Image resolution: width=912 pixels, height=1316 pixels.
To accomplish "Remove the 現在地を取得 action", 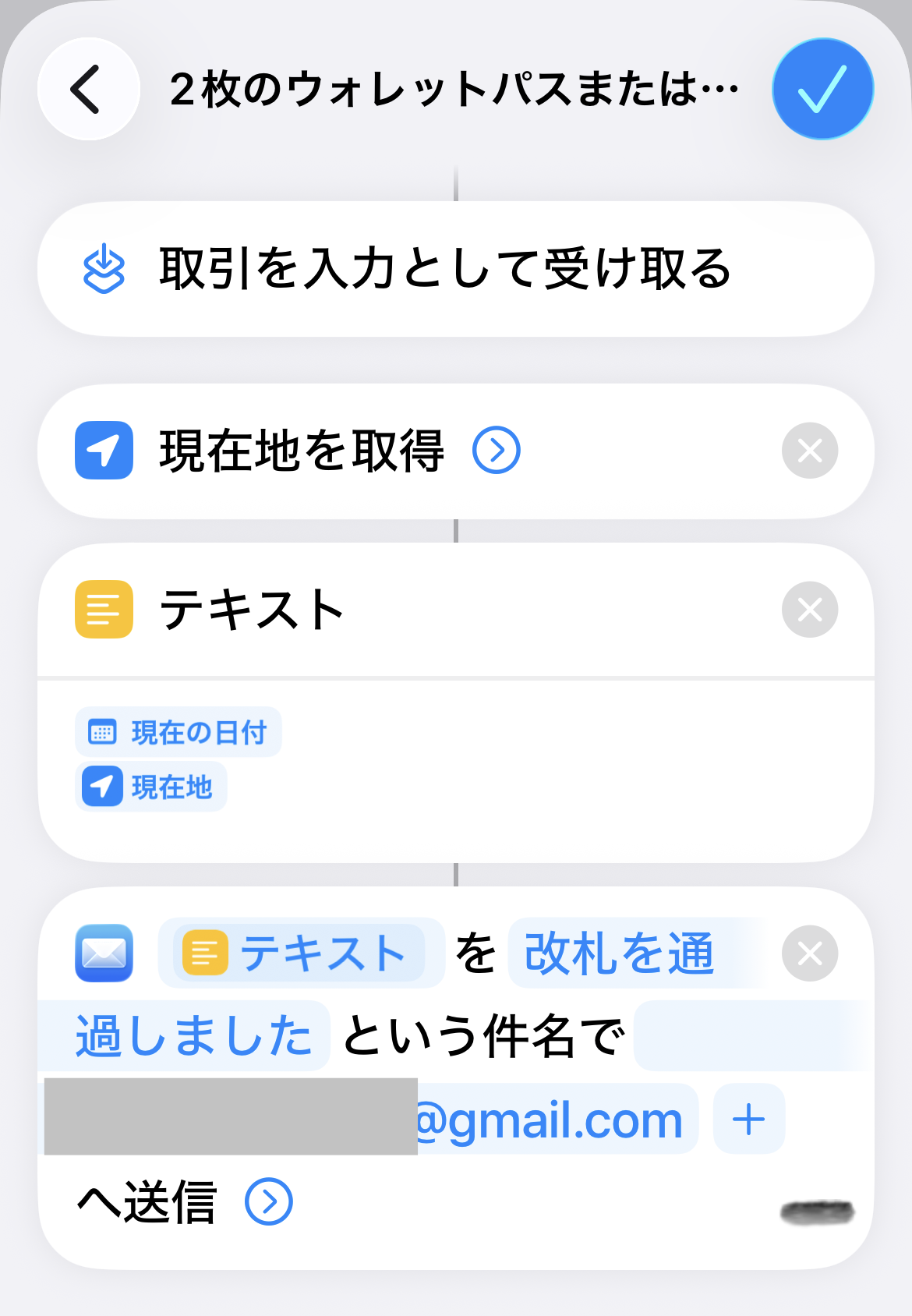I will 808,451.
